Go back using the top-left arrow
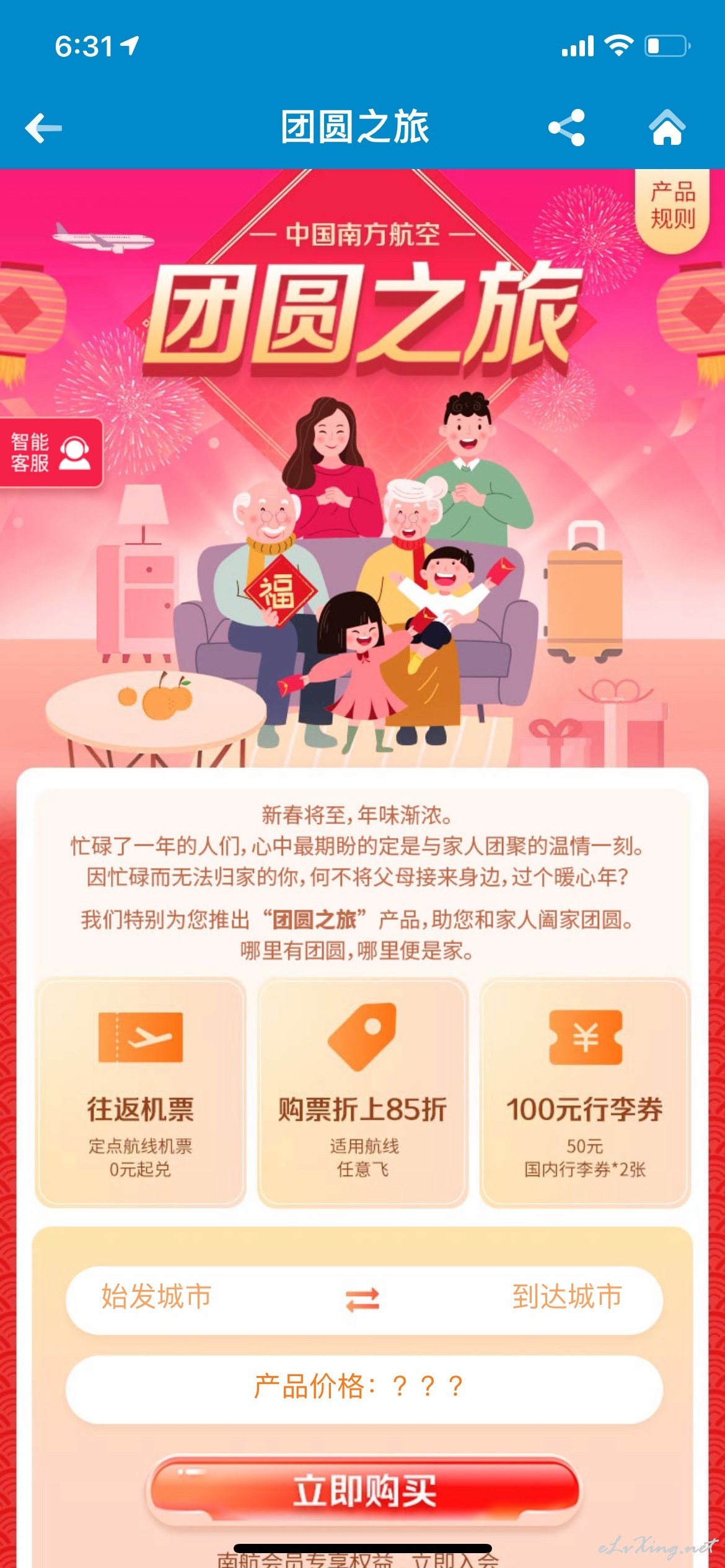 click(x=43, y=128)
